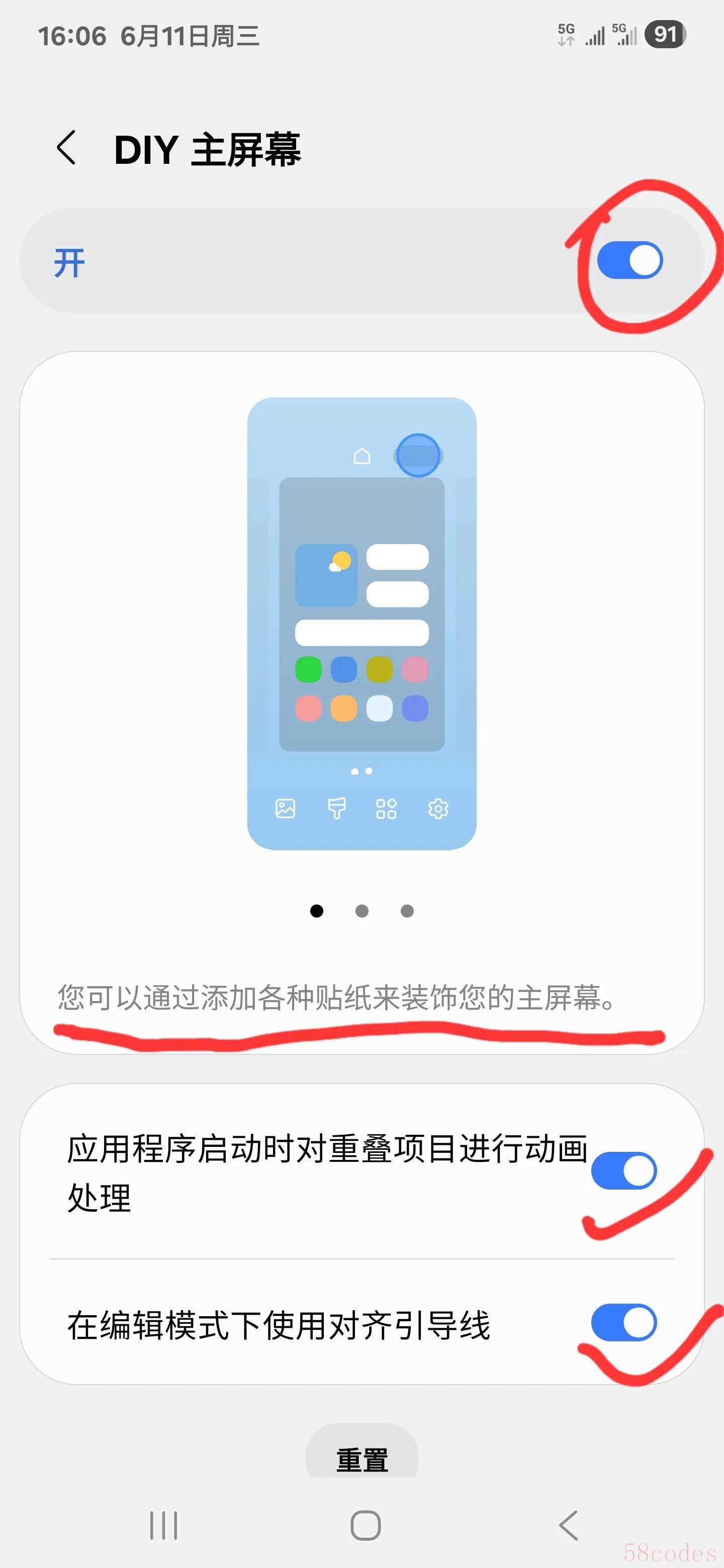Screen dimensions: 724x1568
Task: Disable 应用程序启动时对重叠项目进行动画处理
Action: tap(623, 1170)
